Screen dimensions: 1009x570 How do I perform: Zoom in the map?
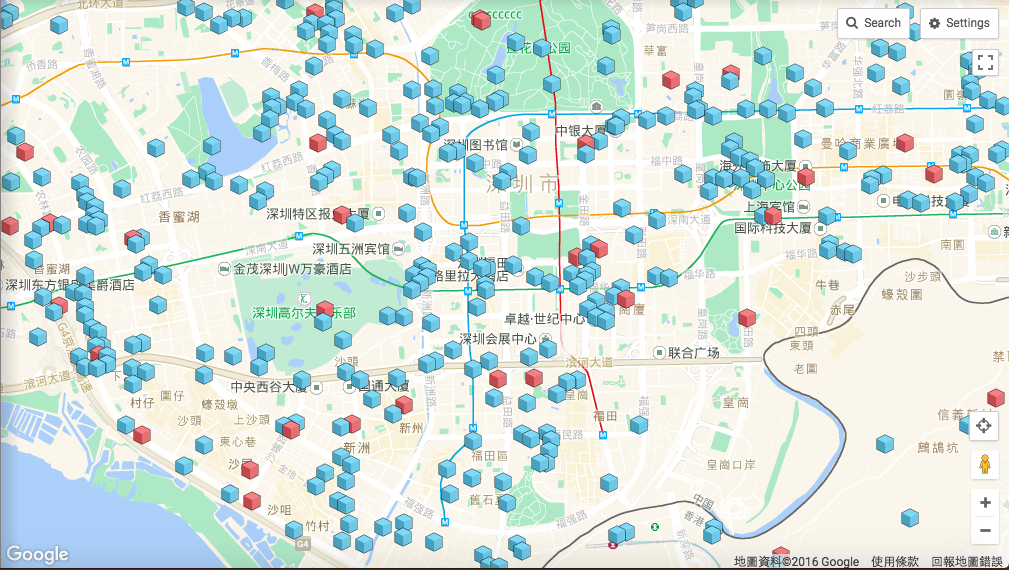(x=985, y=503)
